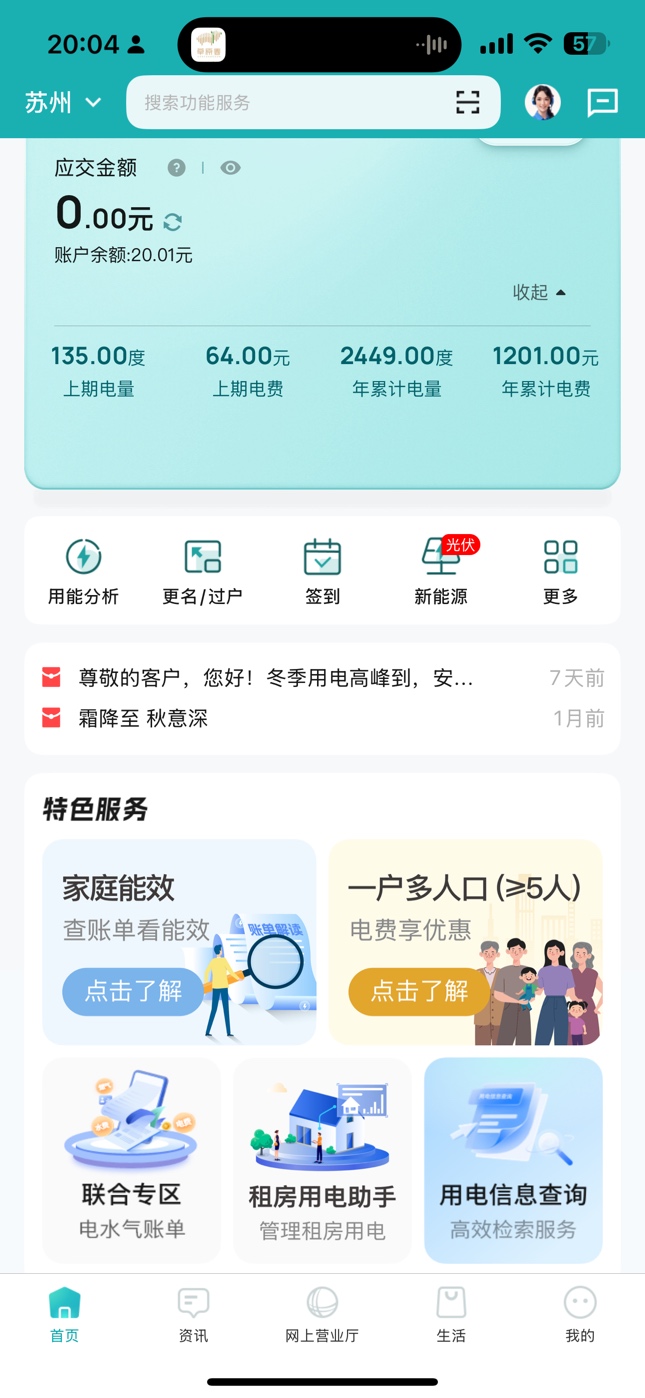Open 更名/过户 service
The height and width of the screenshot is (1398, 645).
202,571
